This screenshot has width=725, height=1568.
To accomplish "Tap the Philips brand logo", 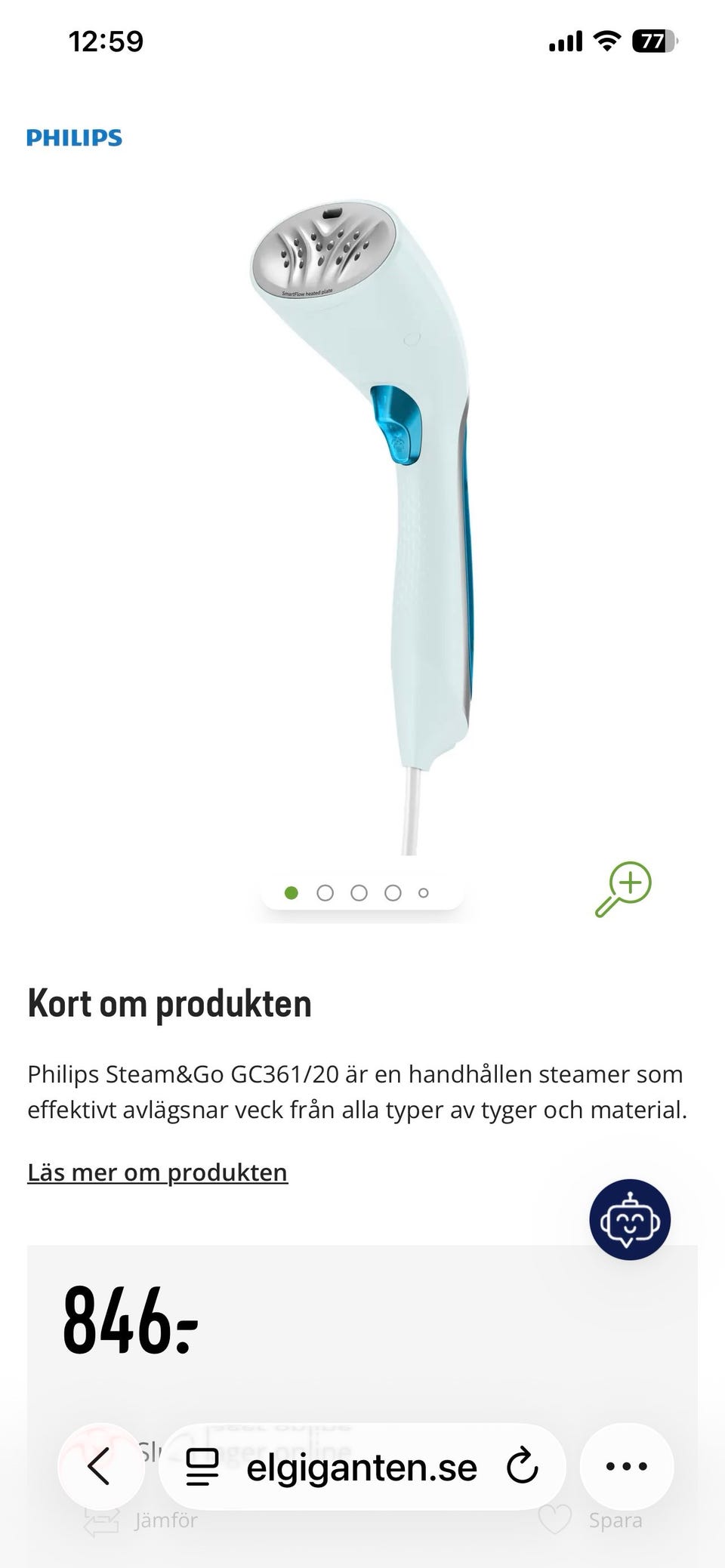I will (75, 138).
